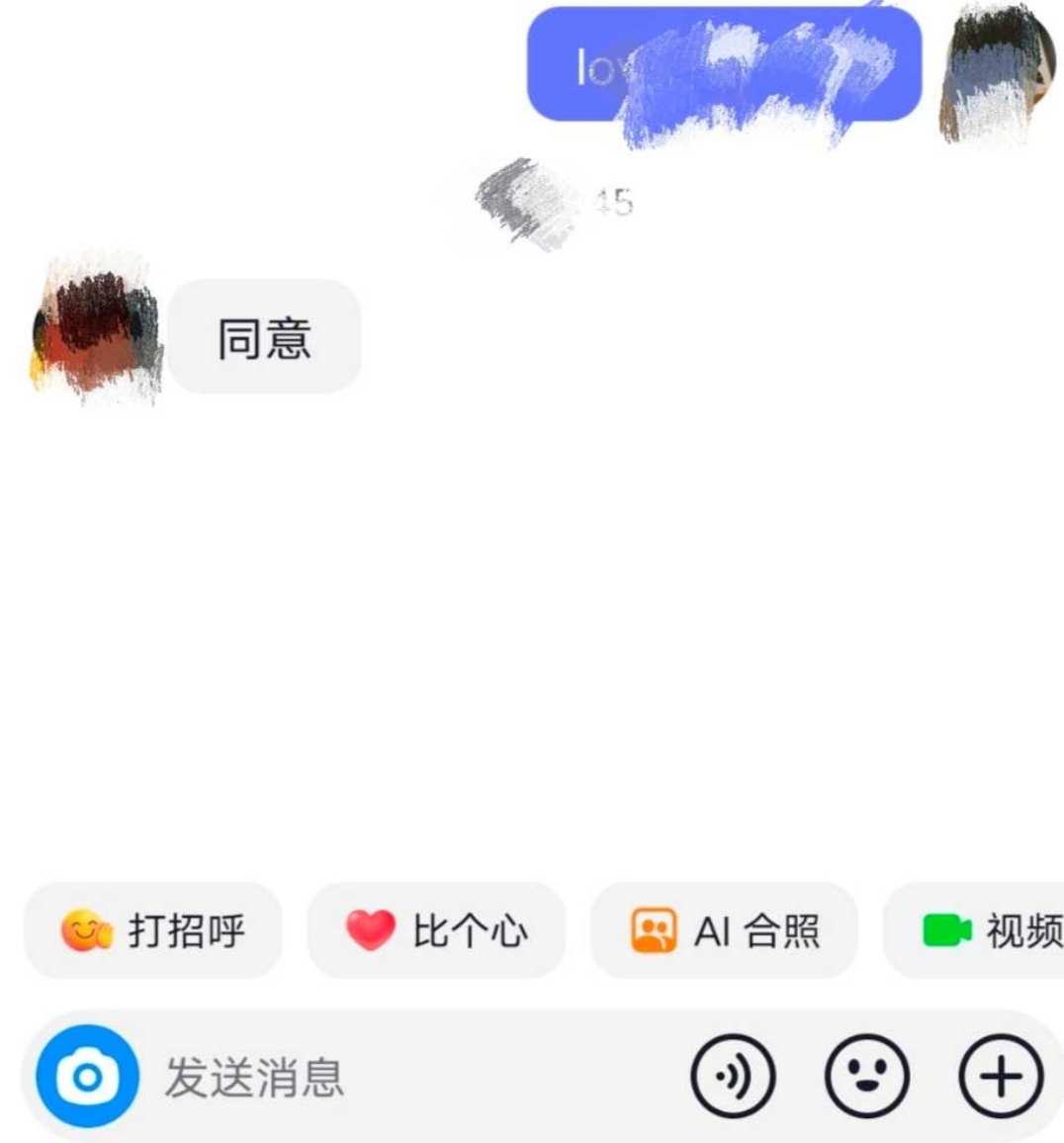This screenshot has width=1064, height=1143.
Task: Tap the 发送消息 message input field
Action: [396, 1077]
